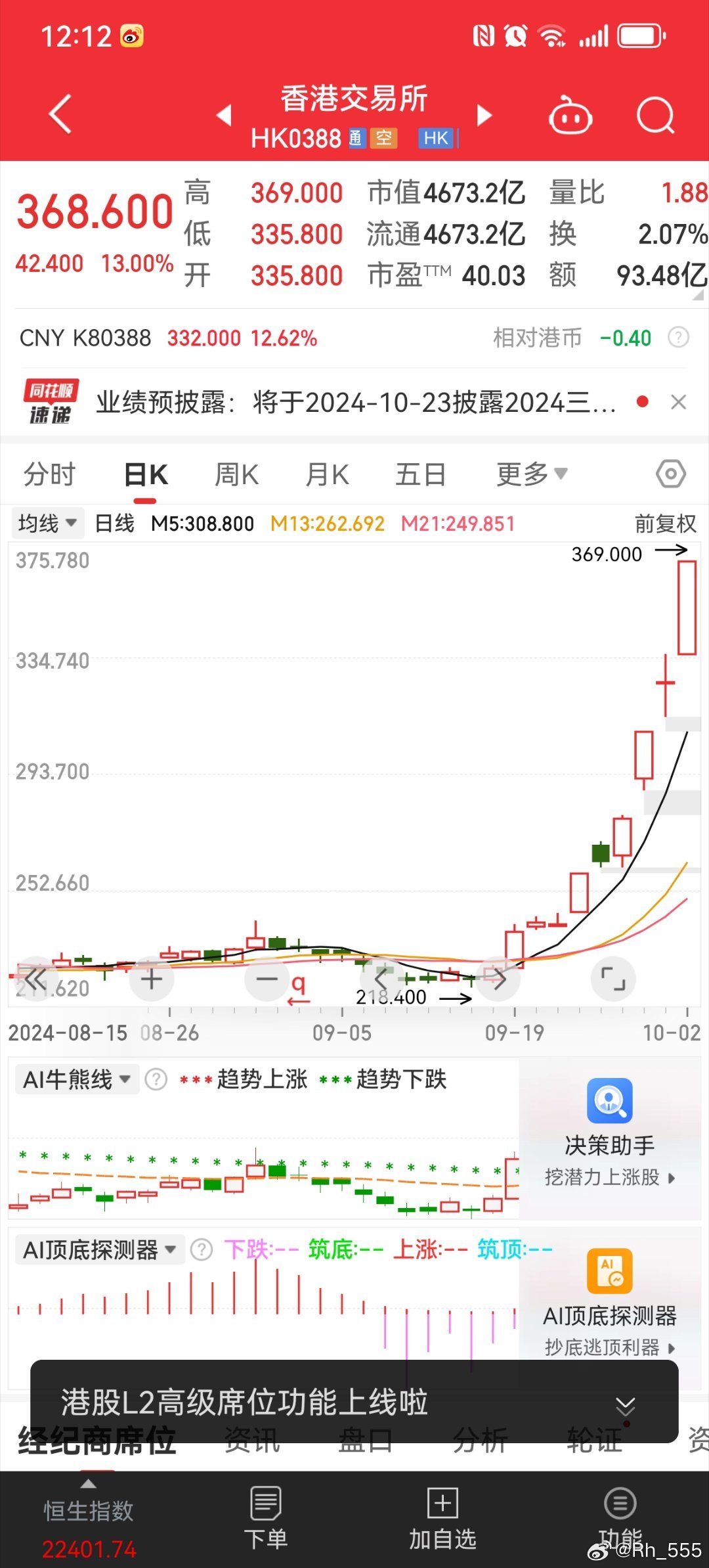Open the AI牛熊线 indicator dropdown
Screen dimensions: 709x1568
[77, 1079]
